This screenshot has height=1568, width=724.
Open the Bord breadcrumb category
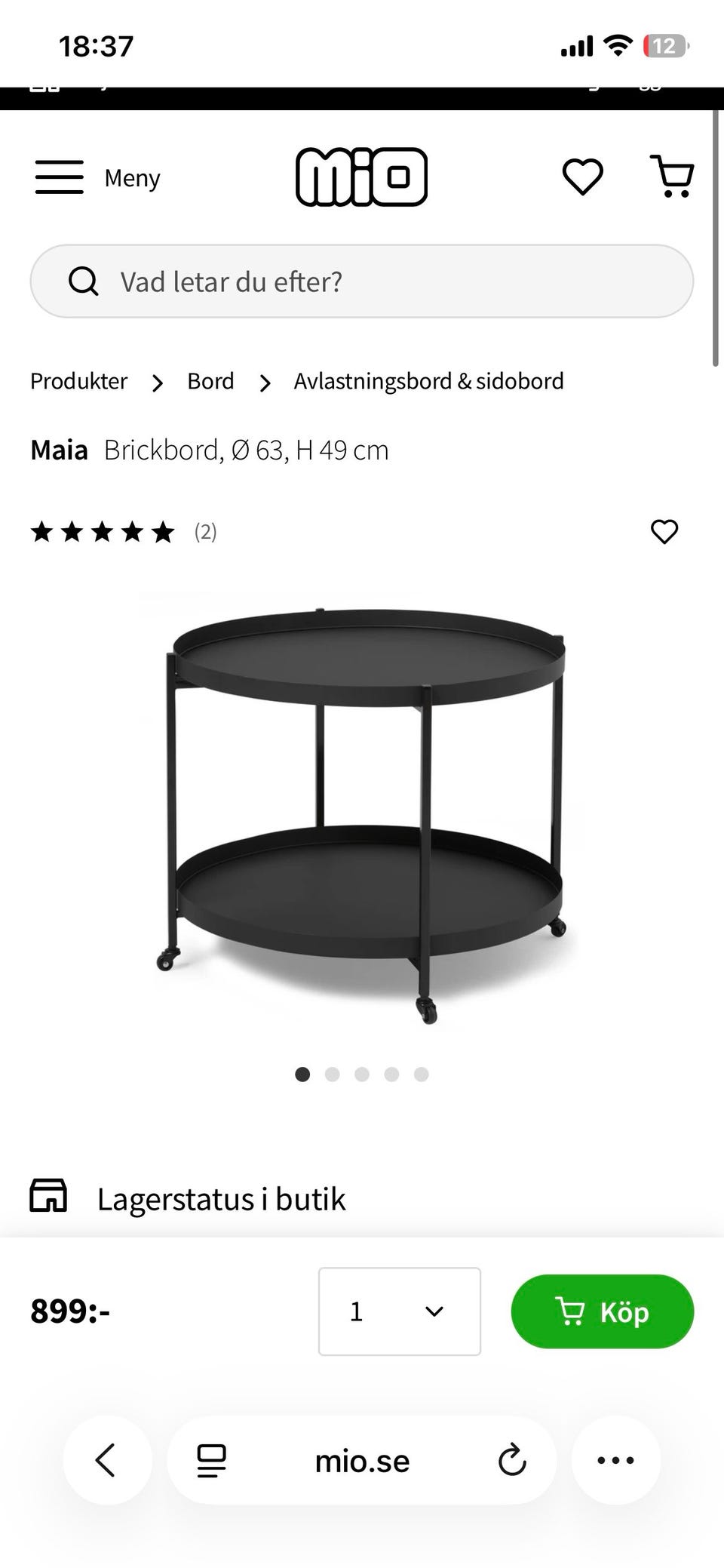(x=210, y=381)
